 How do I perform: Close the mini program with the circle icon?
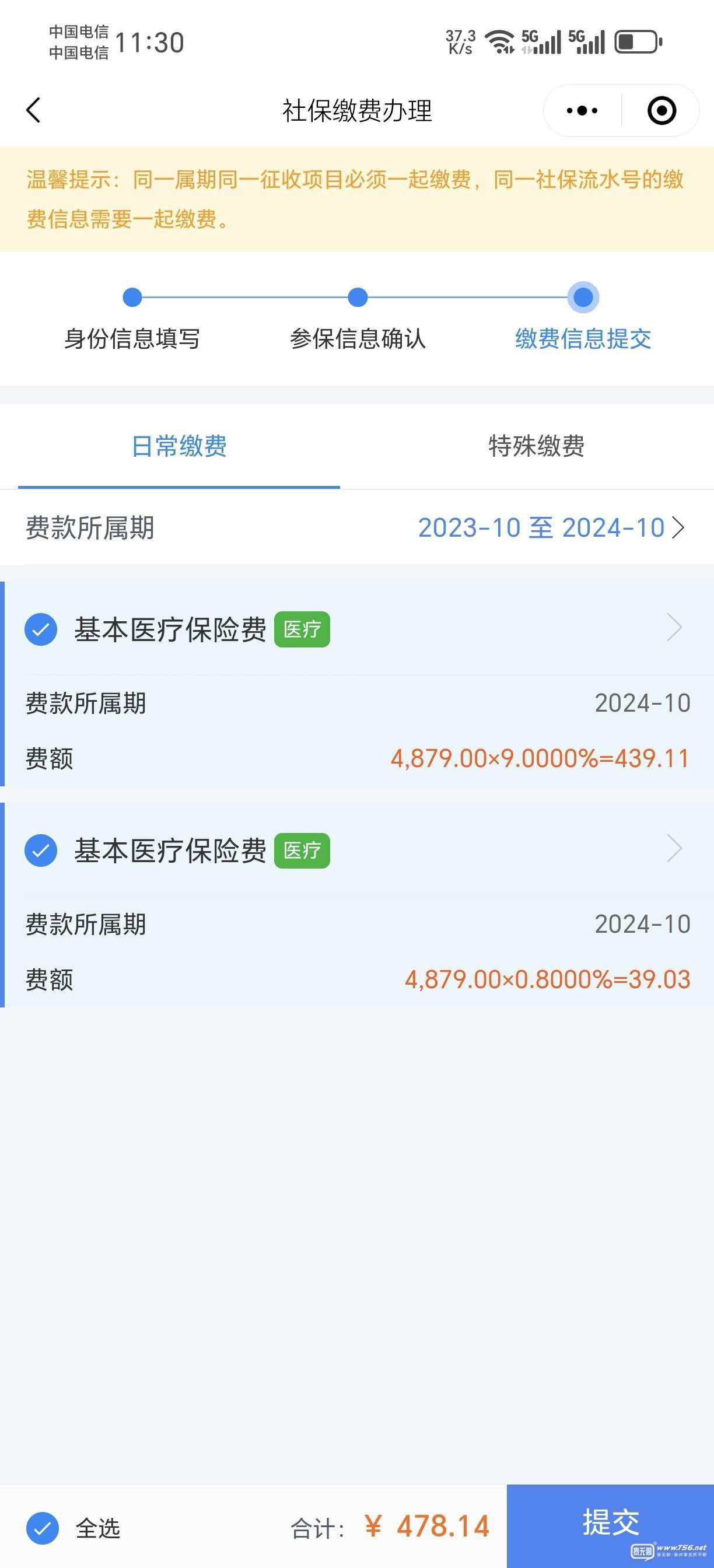661,110
